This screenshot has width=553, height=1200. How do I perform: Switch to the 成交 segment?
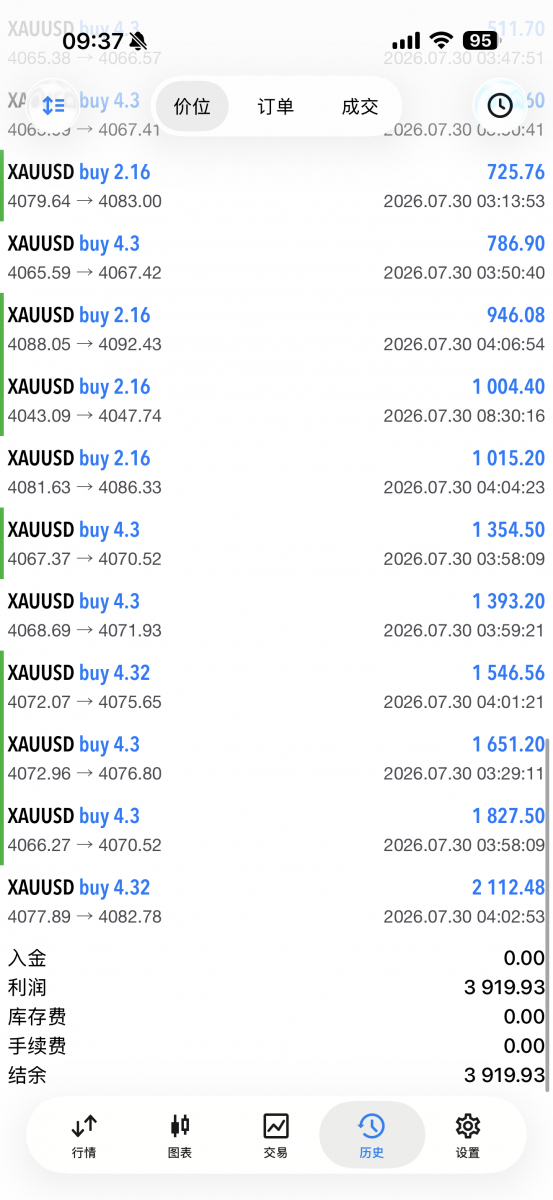pyautogui.click(x=360, y=106)
